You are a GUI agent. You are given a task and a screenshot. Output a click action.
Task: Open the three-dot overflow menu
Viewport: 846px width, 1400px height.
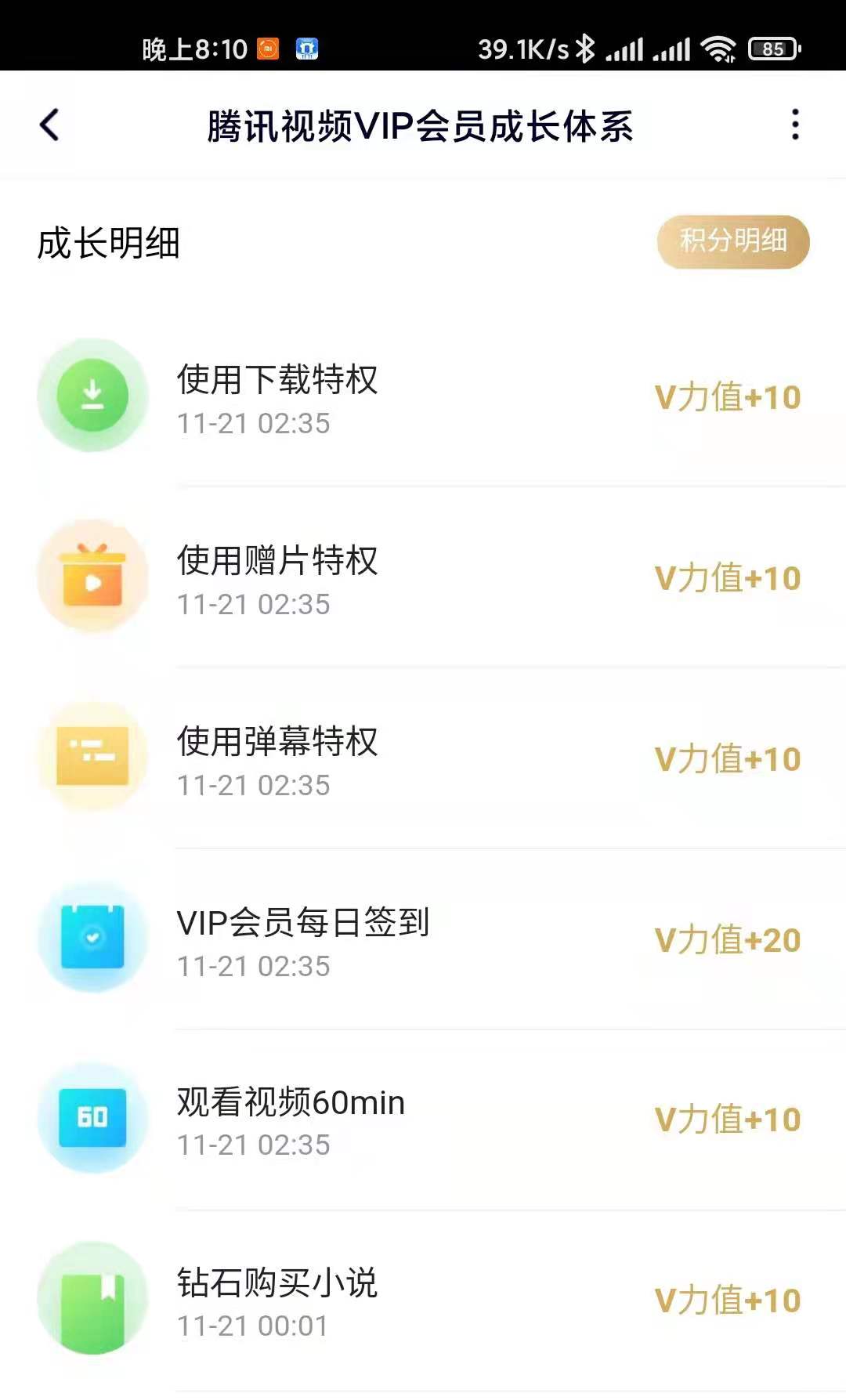pyautogui.click(x=795, y=125)
